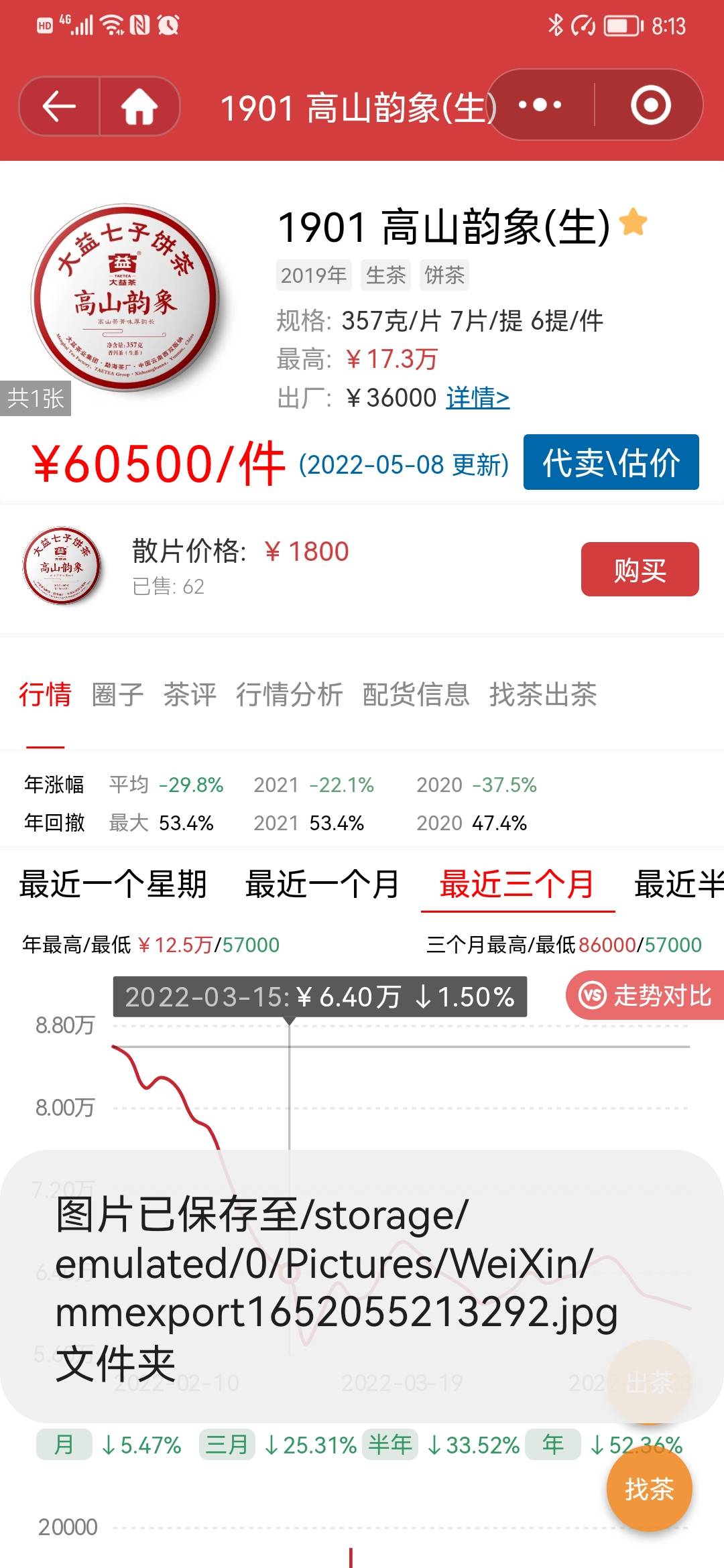Image resolution: width=724 pixels, height=1568 pixels.
Task: Open the 走势对比 comparison button
Action: point(646,995)
